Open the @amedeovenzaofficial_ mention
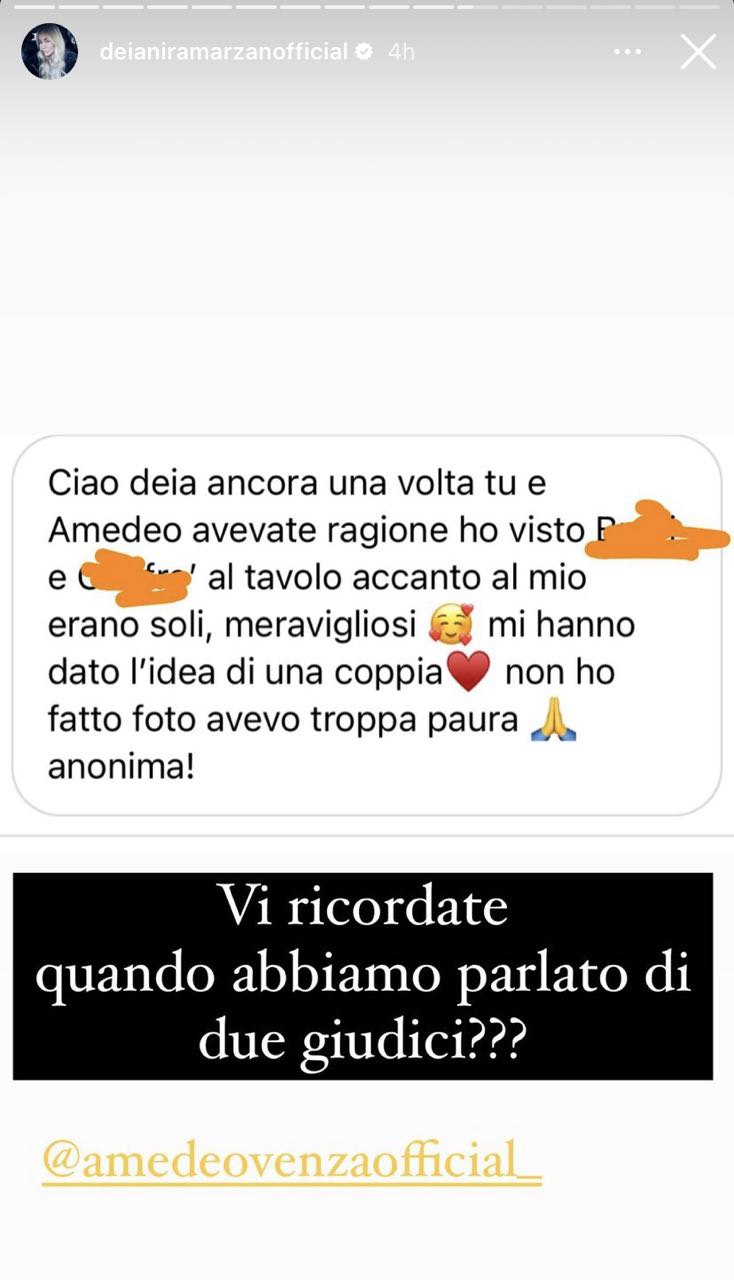The height and width of the screenshot is (1280, 734). pyautogui.click(x=291, y=1162)
